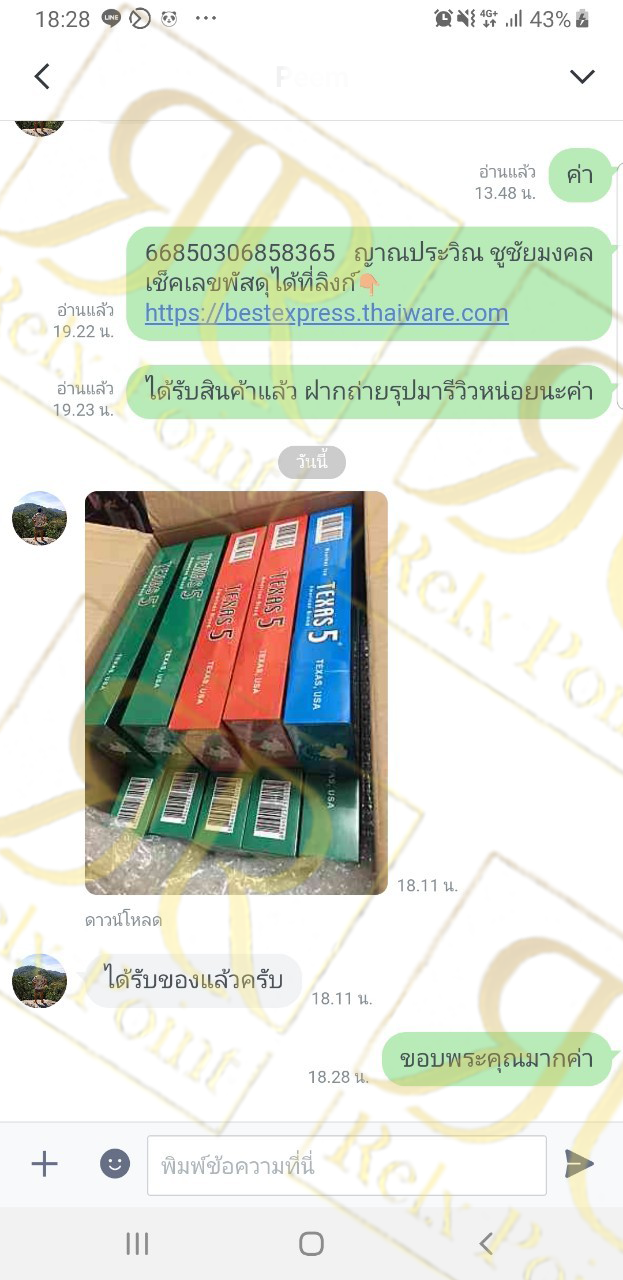Open the bestexpress.thaiware.com tracking link
Viewport: 623px width, 1280px height.
327,313
